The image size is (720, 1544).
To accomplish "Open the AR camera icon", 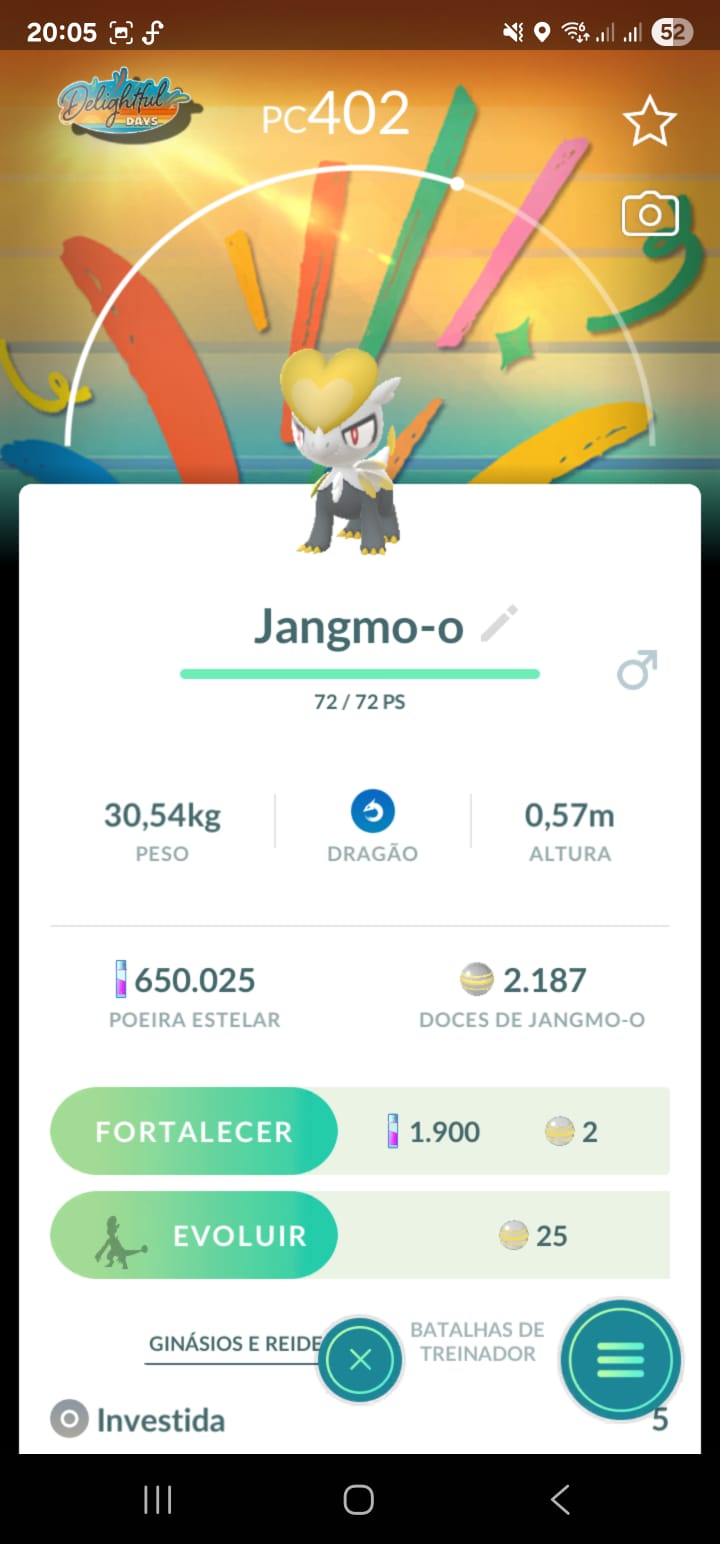I will (650, 215).
